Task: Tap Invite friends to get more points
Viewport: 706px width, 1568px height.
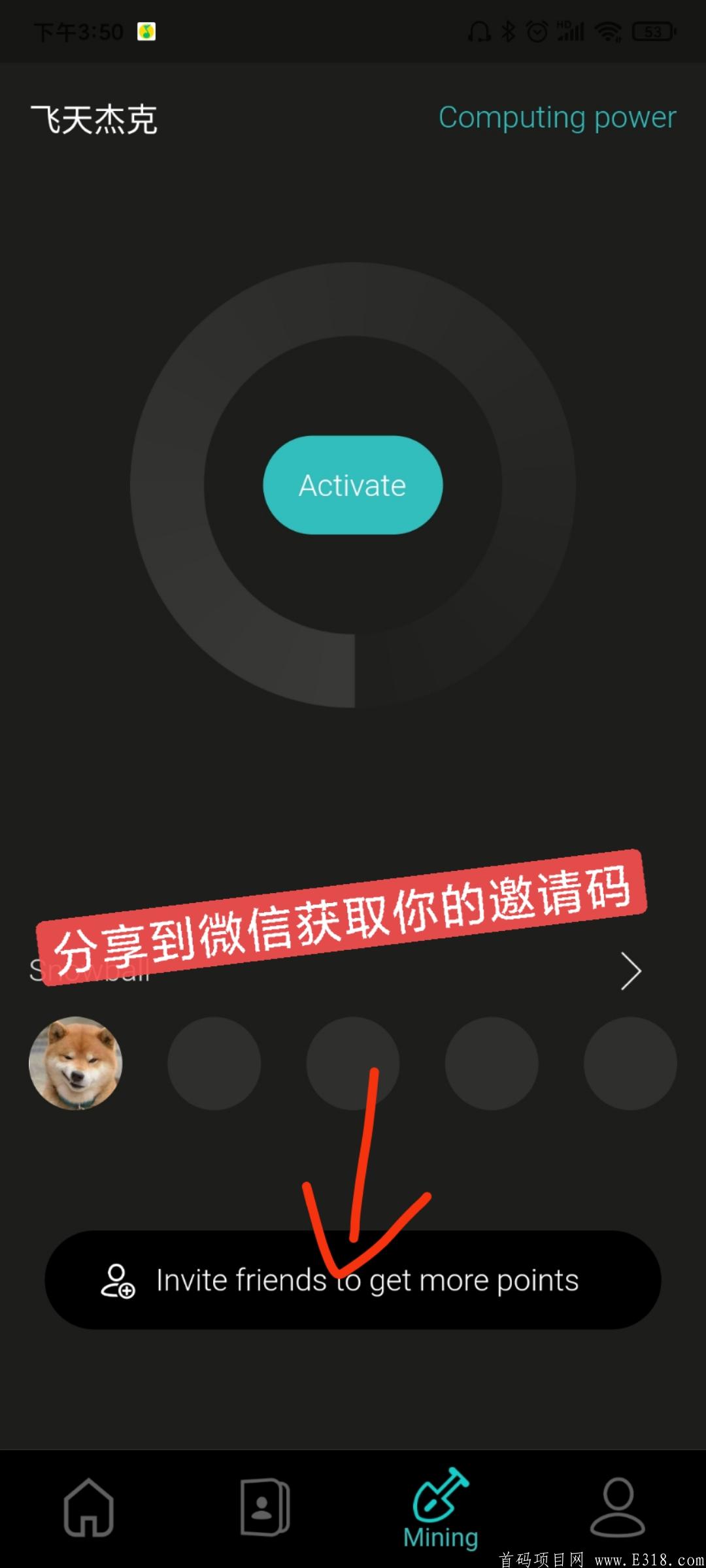Action: pos(353,1280)
